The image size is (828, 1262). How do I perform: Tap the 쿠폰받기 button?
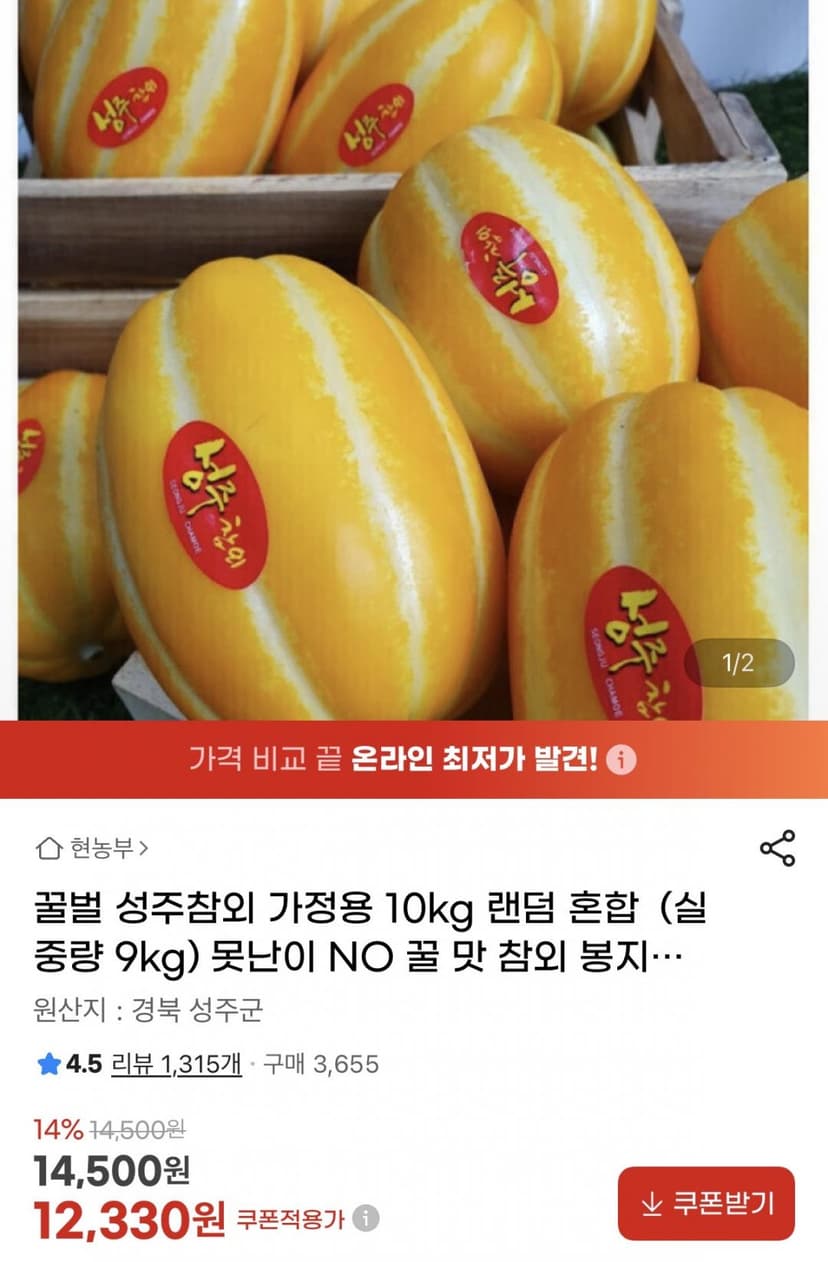706,1204
